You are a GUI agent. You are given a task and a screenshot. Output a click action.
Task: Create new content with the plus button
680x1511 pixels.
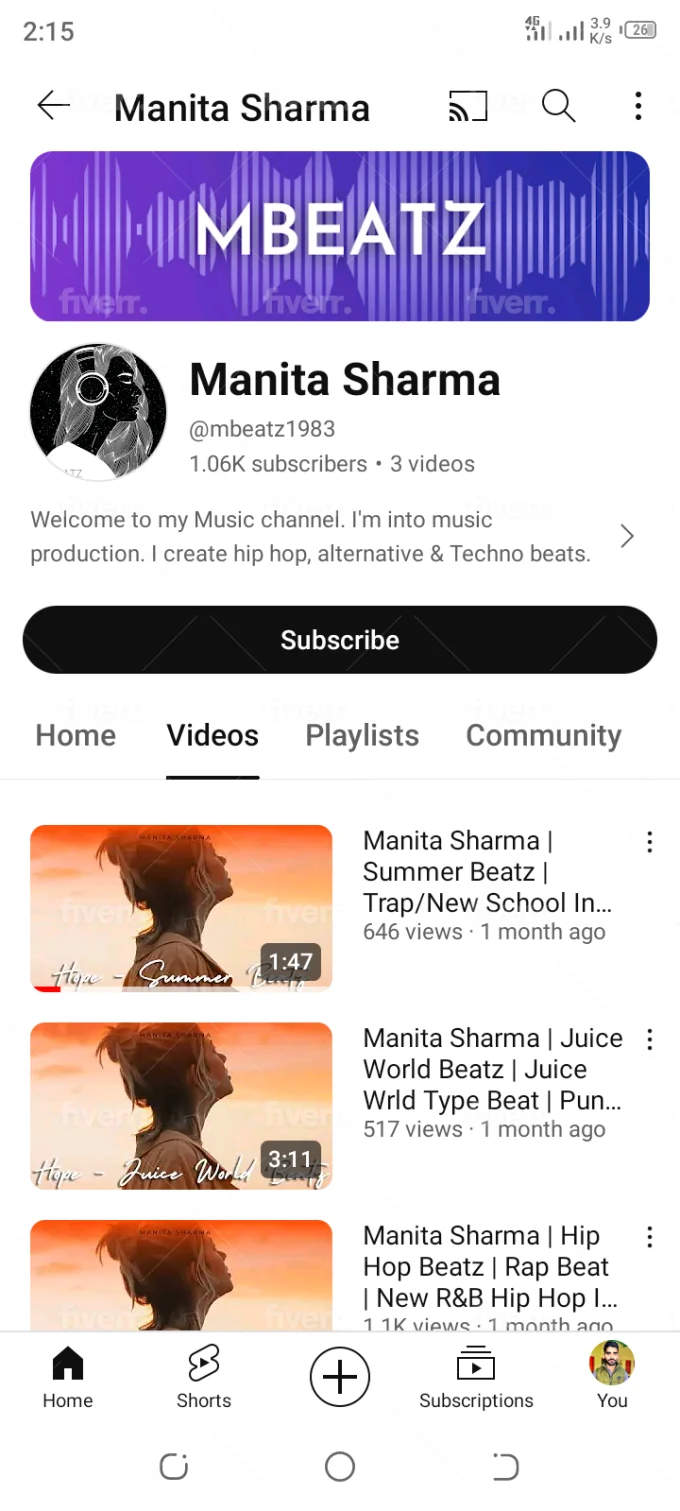coord(340,1377)
